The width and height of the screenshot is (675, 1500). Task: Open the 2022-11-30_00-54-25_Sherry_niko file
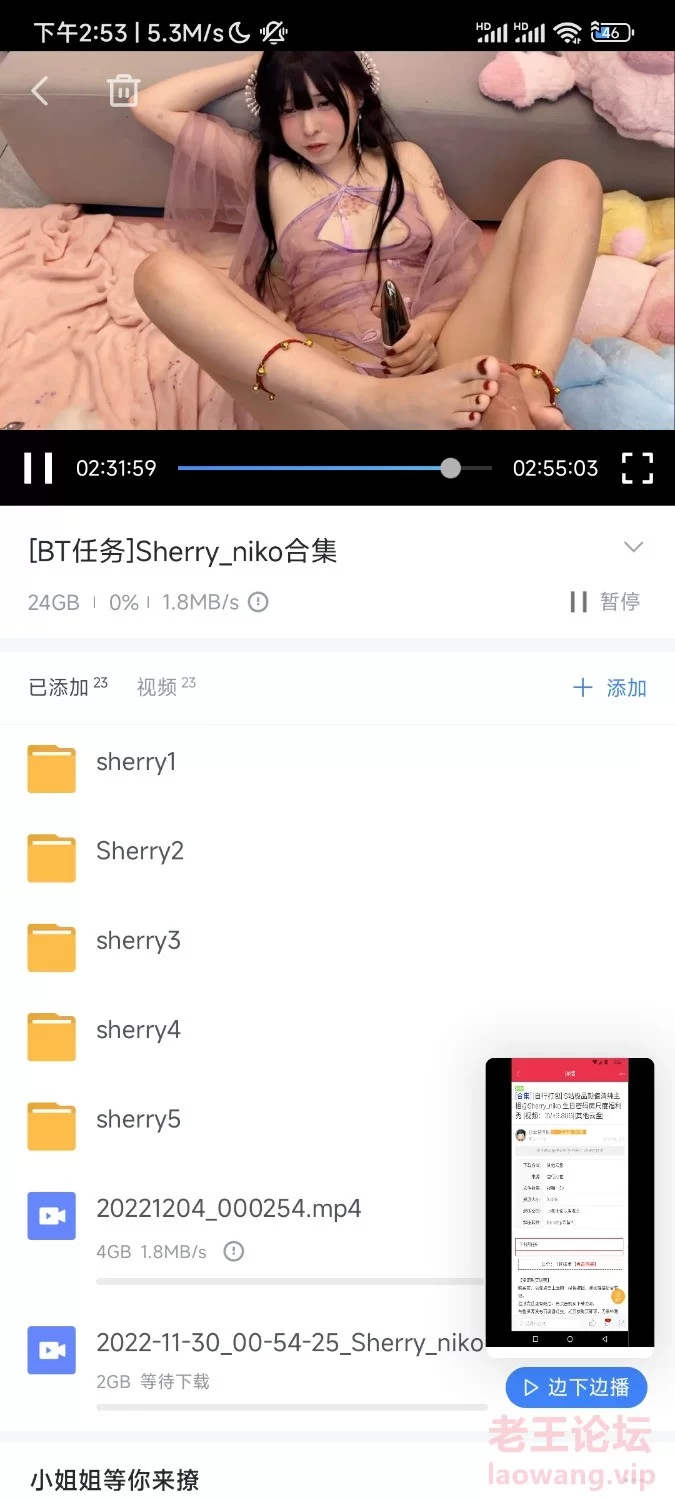tap(288, 1343)
